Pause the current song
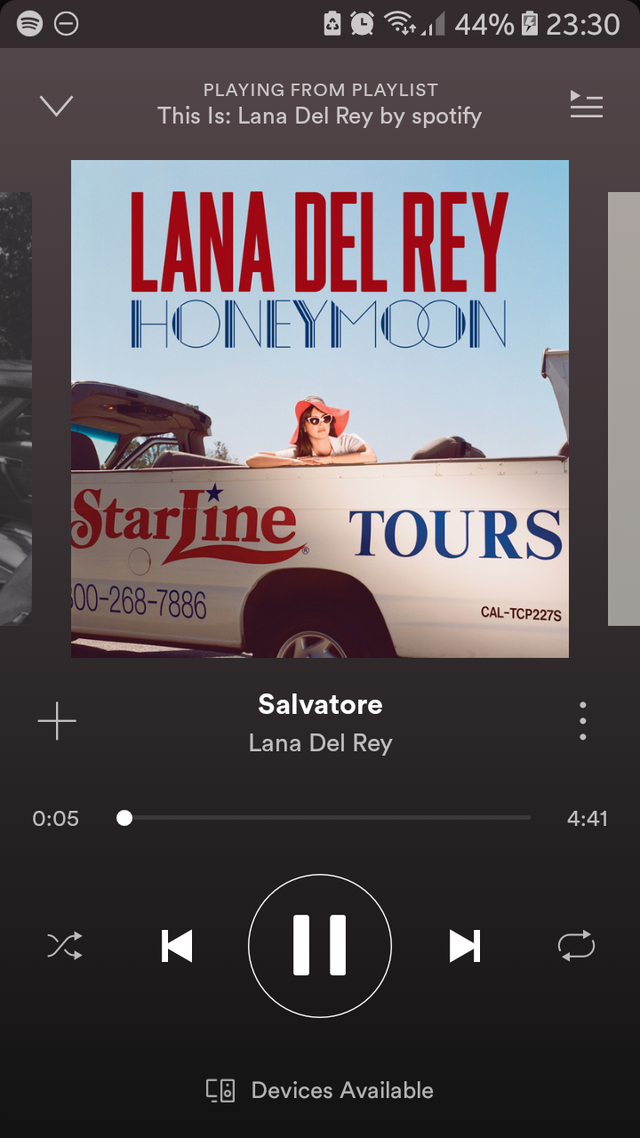Screen dimensions: 640x1138 [x=320, y=945]
